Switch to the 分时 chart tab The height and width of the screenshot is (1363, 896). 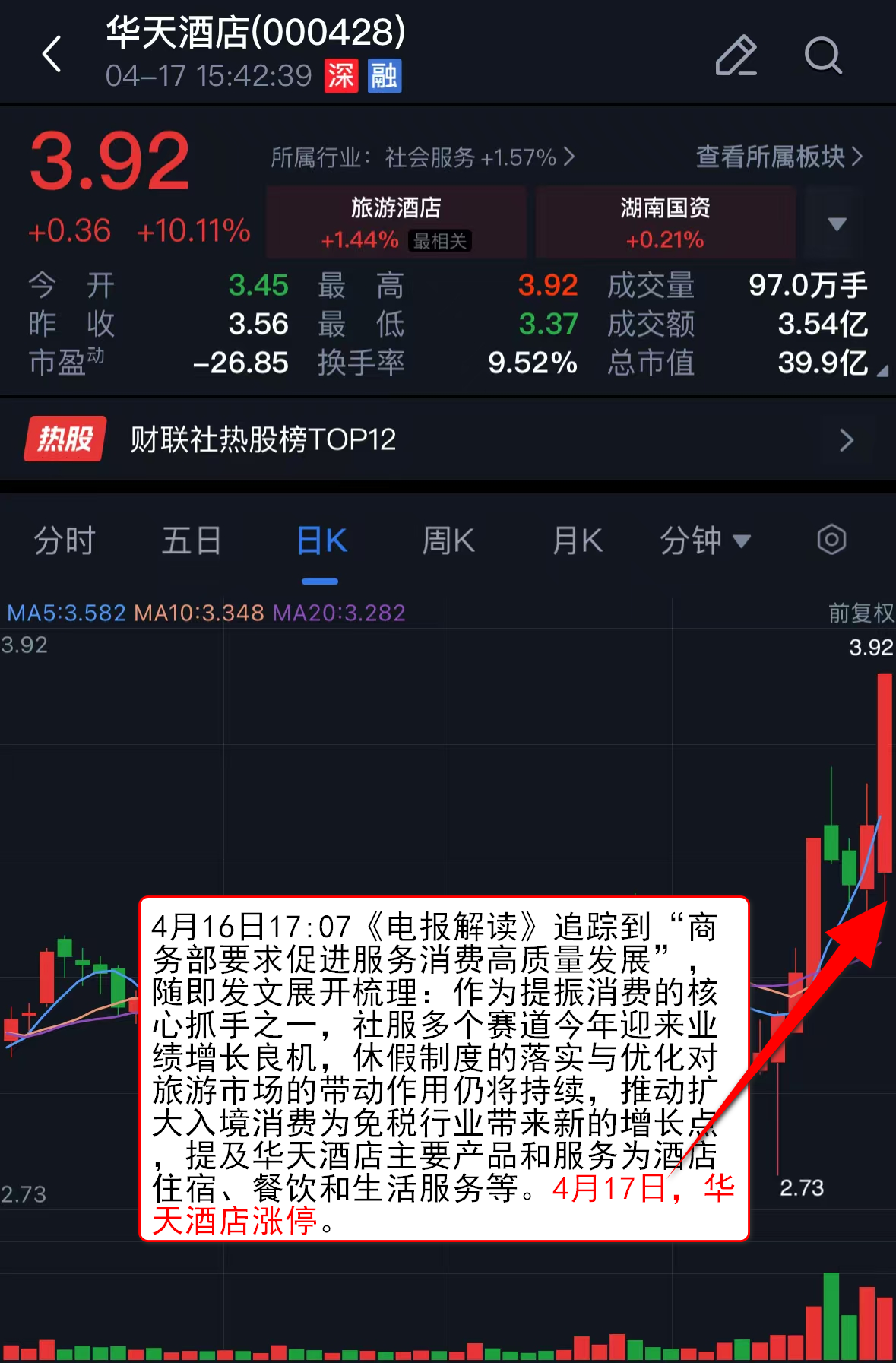click(x=65, y=541)
